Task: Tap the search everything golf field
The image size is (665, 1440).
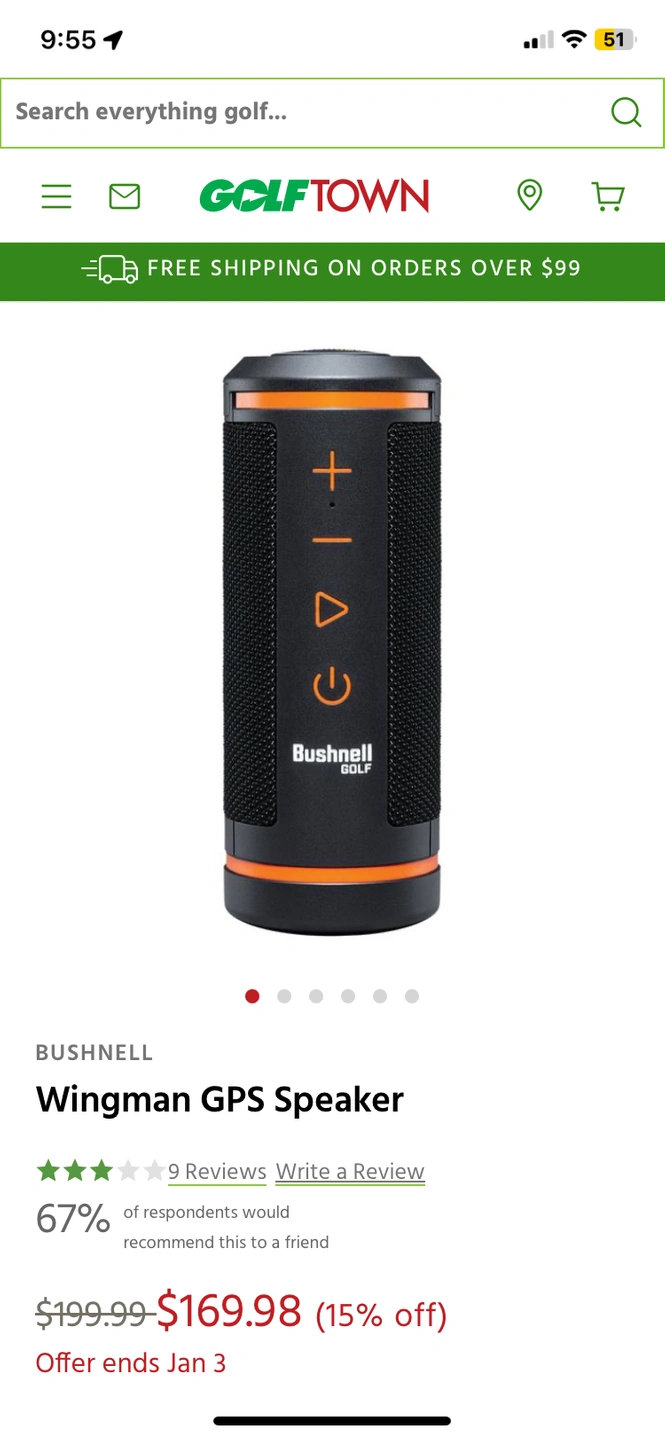Action: 300,112
